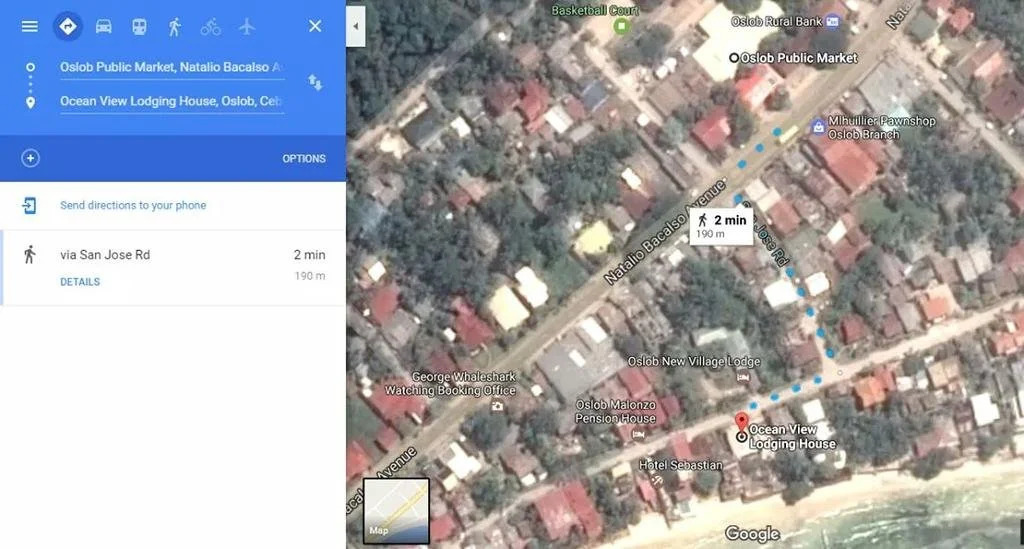
Task: Open the Ocean View Lodging House pin
Action: 741,421
